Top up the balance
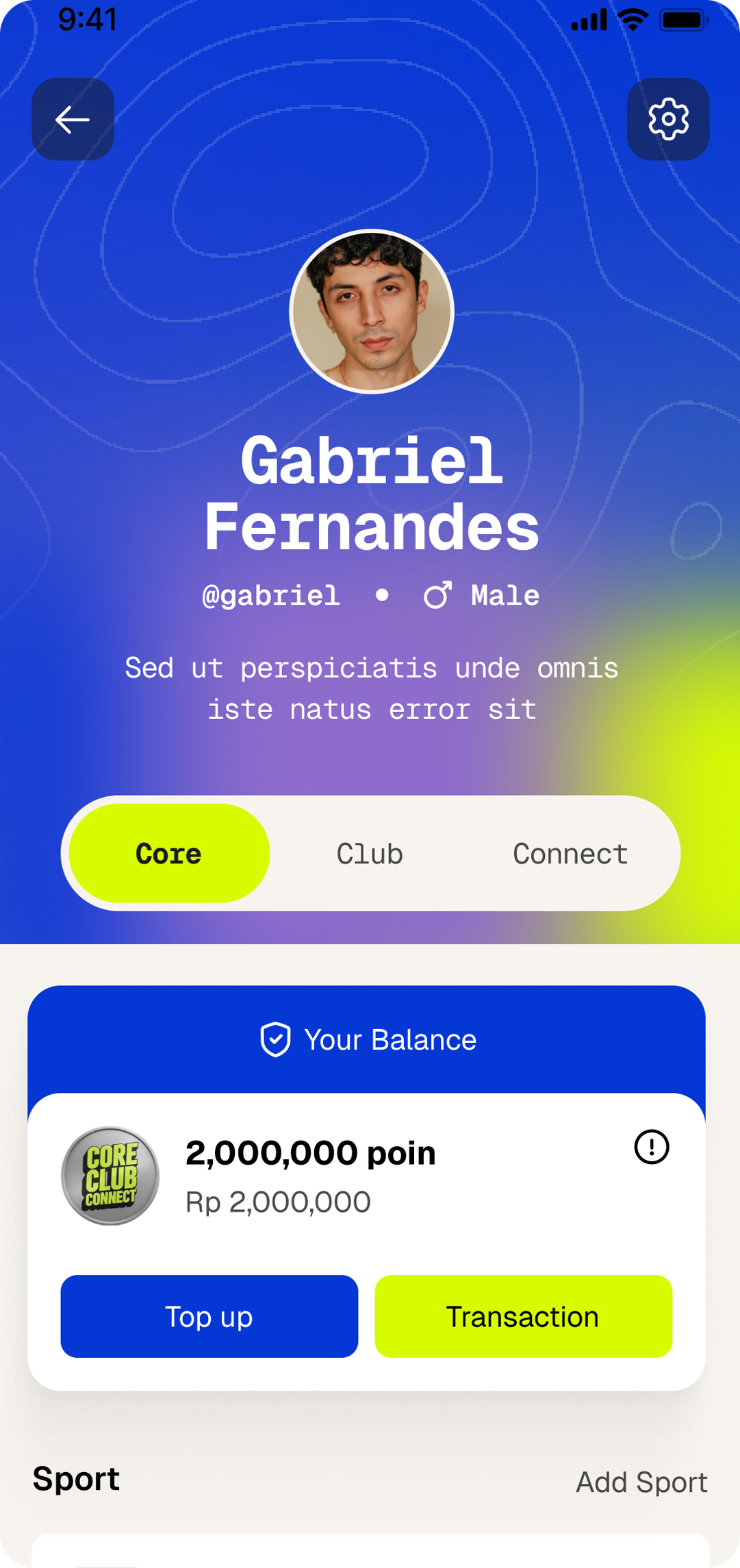Image resolution: width=740 pixels, height=1568 pixels. tap(209, 1316)
